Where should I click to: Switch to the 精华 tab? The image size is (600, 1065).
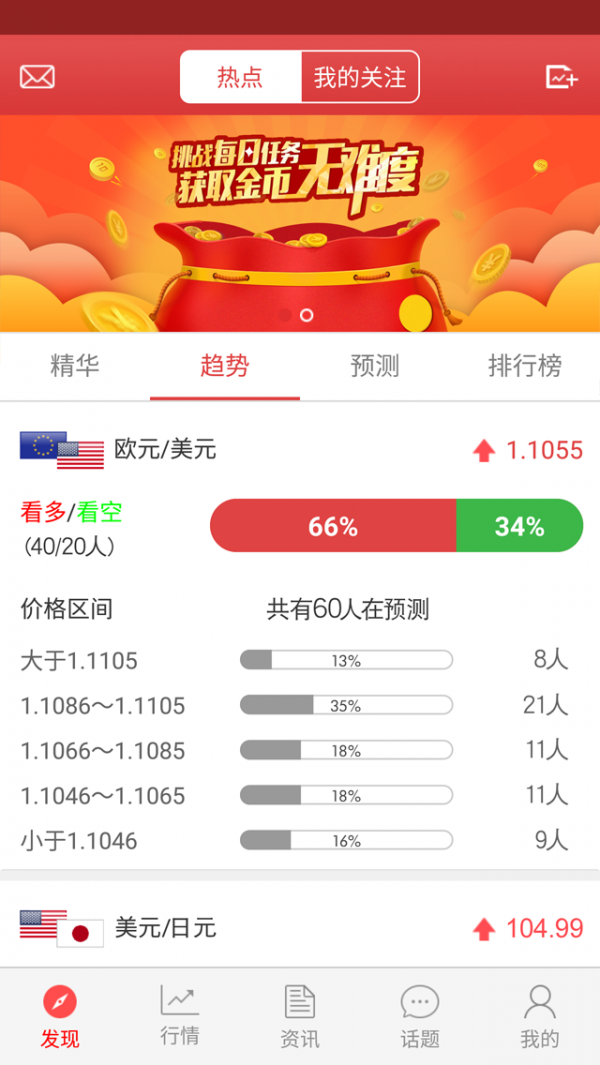click(x=75, y=366)
